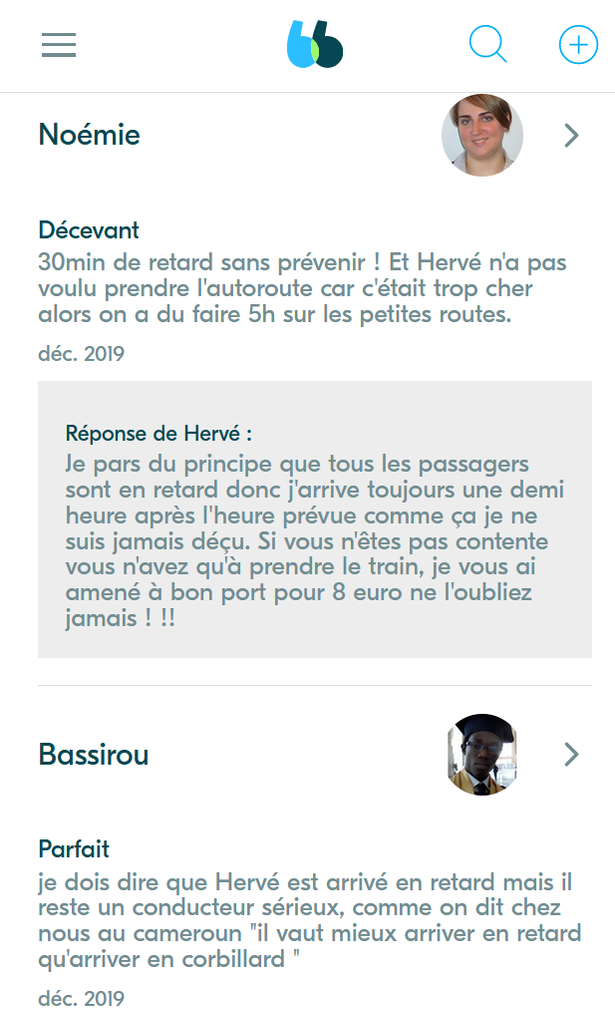Open the hamburger menu
This screenshot has width=615, height=1024.
pos(59,45)
